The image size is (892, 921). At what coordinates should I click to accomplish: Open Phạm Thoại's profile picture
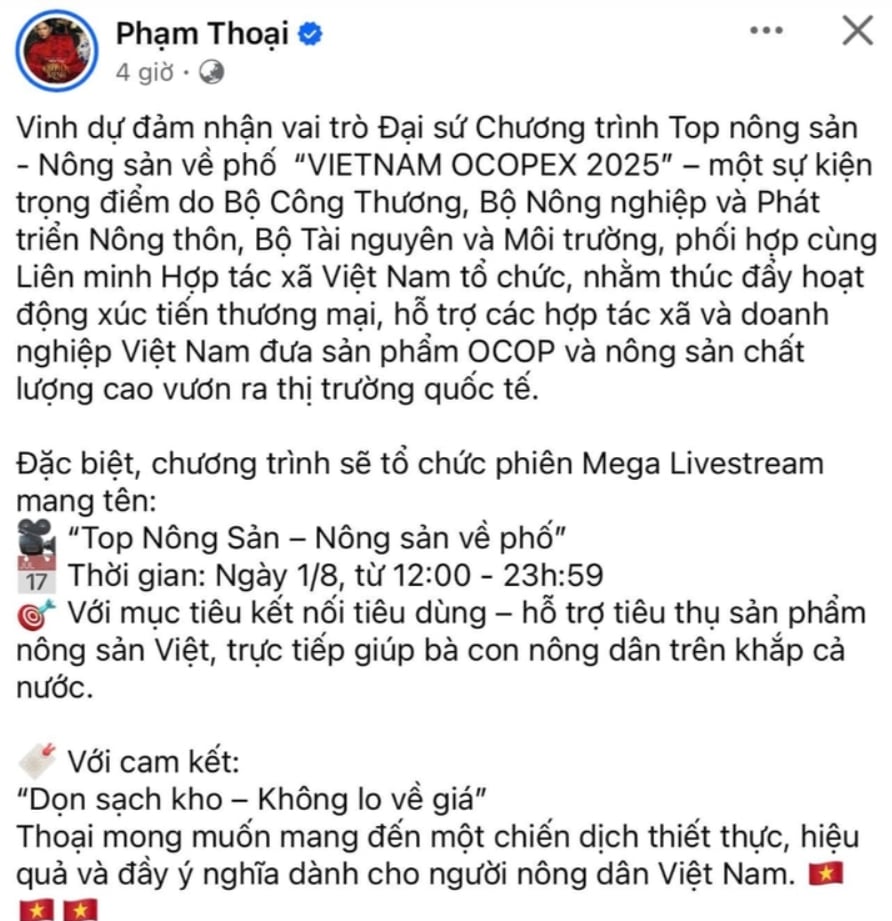[x=58, y=51]
